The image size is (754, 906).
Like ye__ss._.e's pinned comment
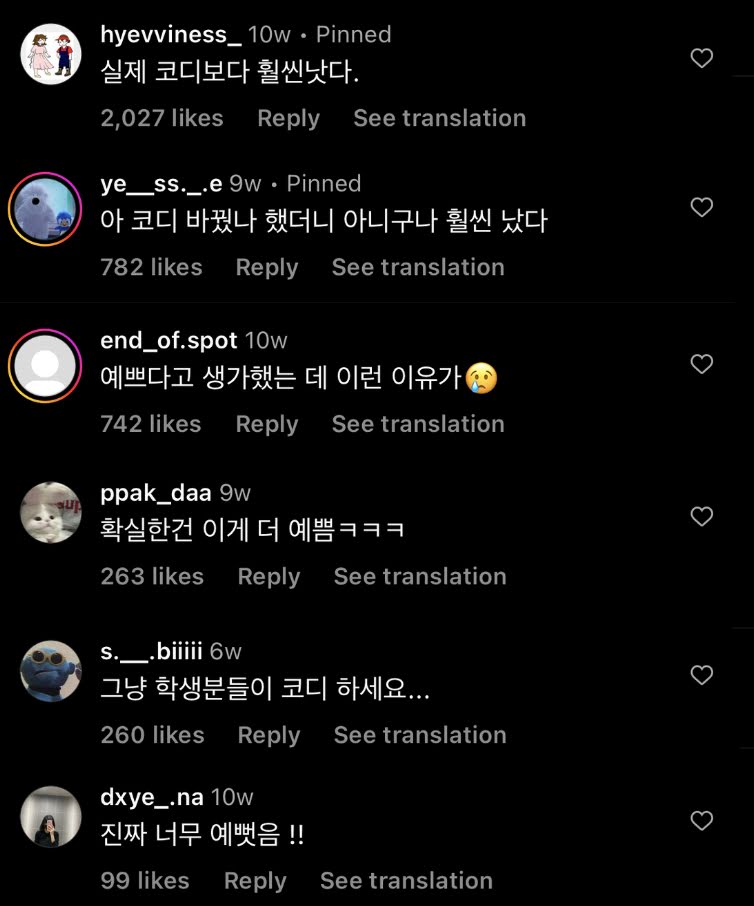click(702, 207)
